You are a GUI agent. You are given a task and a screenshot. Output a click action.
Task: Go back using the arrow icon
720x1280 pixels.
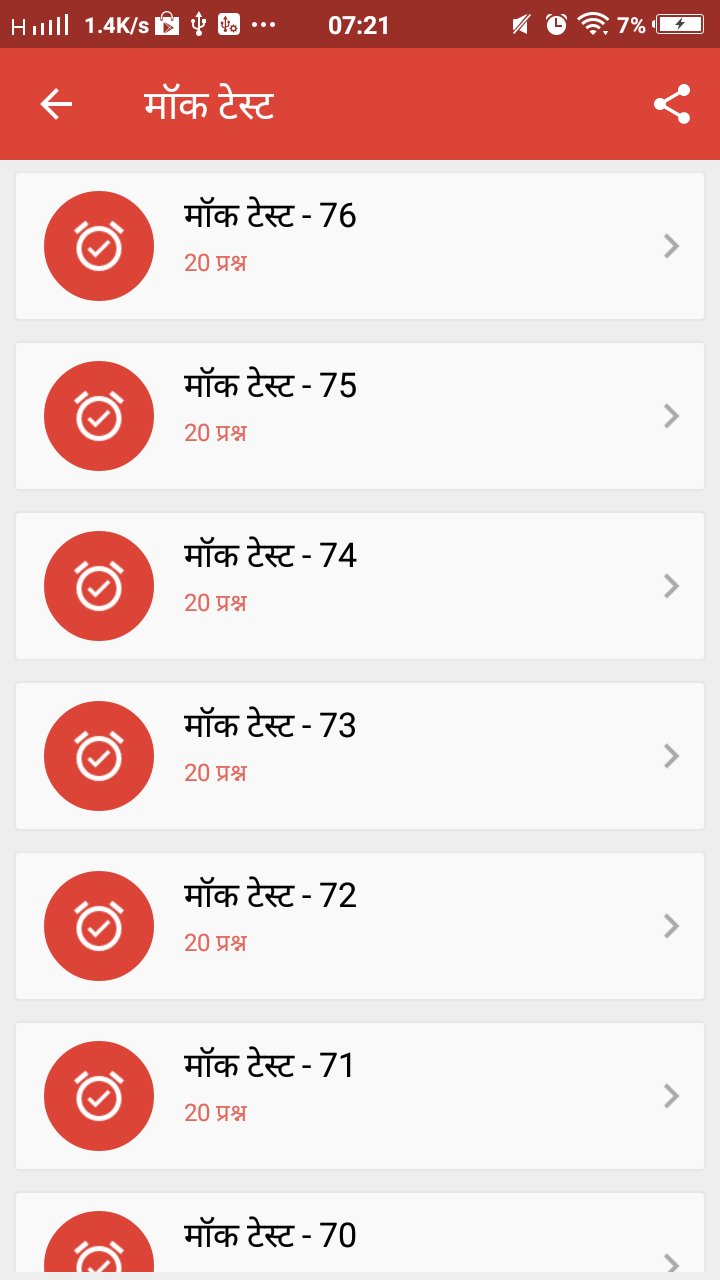[x=56, y=105]
